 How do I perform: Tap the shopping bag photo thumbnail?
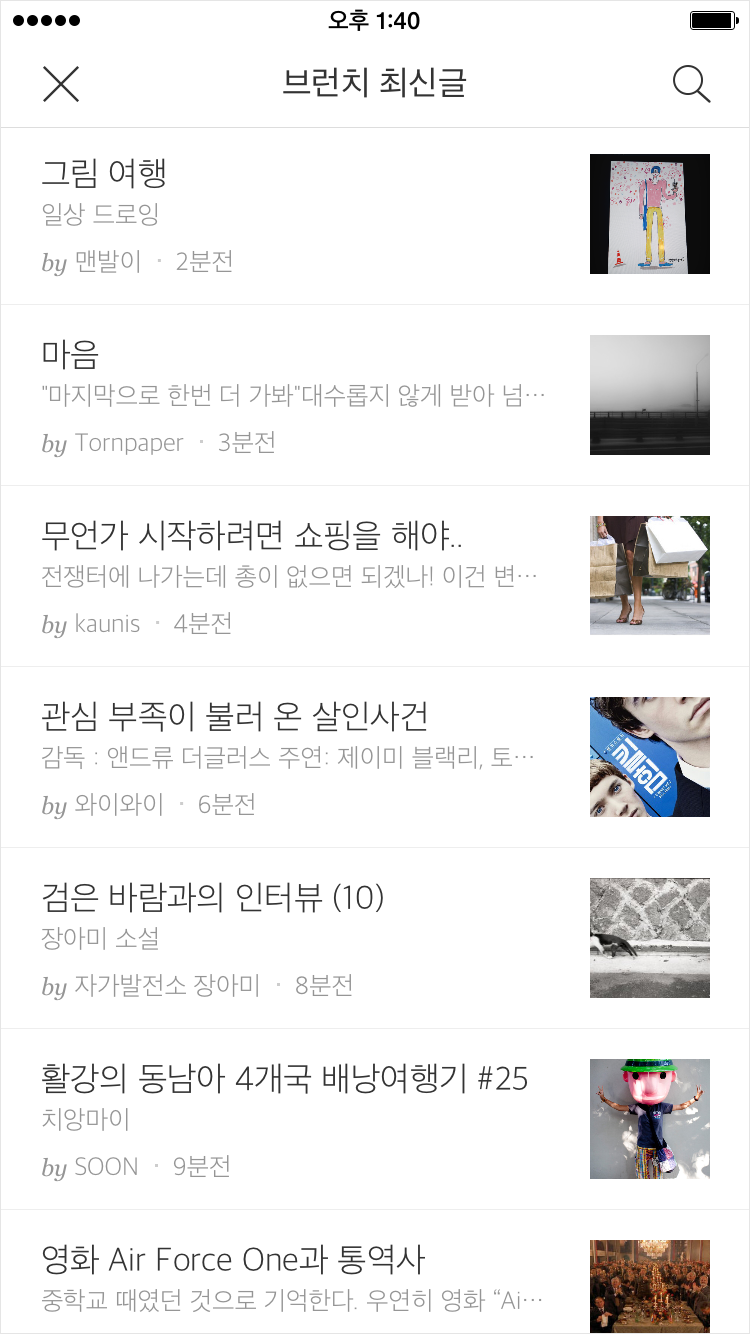pos(649,575)
